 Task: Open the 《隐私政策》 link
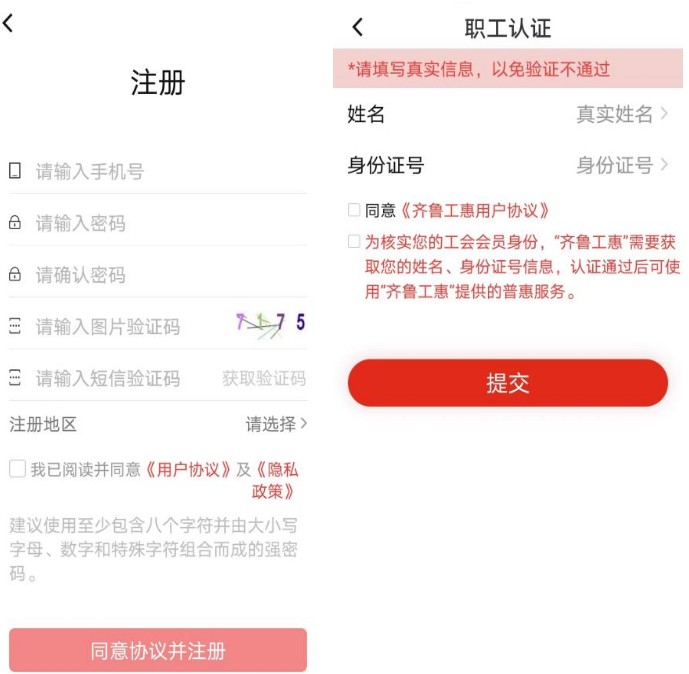tap(275, 480)
